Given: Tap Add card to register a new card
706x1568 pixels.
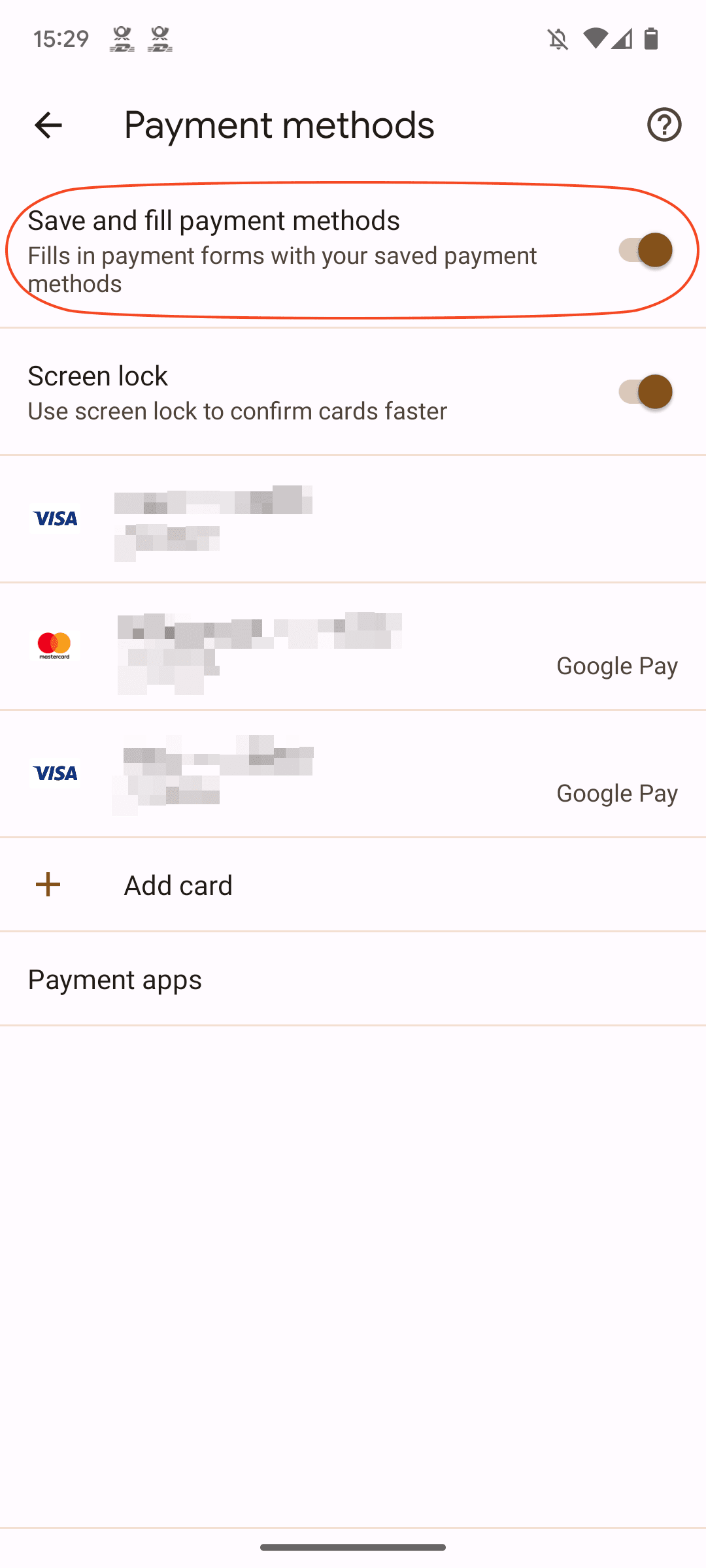Looking at the screenshot, I should [177, 884].
